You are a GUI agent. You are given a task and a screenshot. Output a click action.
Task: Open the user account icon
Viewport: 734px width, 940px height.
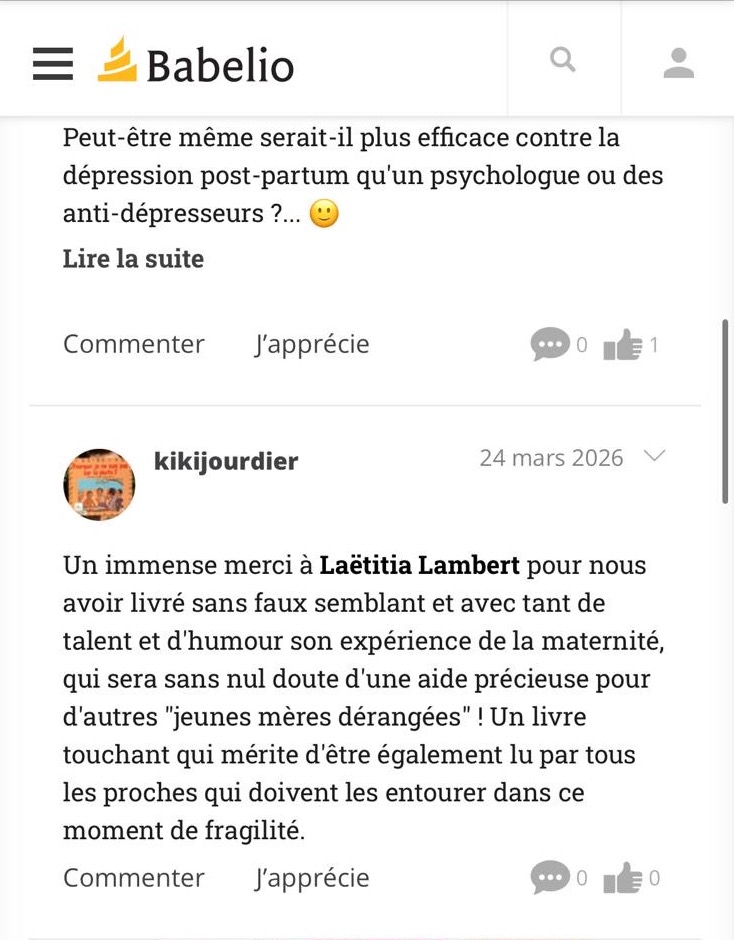[678, 62]
